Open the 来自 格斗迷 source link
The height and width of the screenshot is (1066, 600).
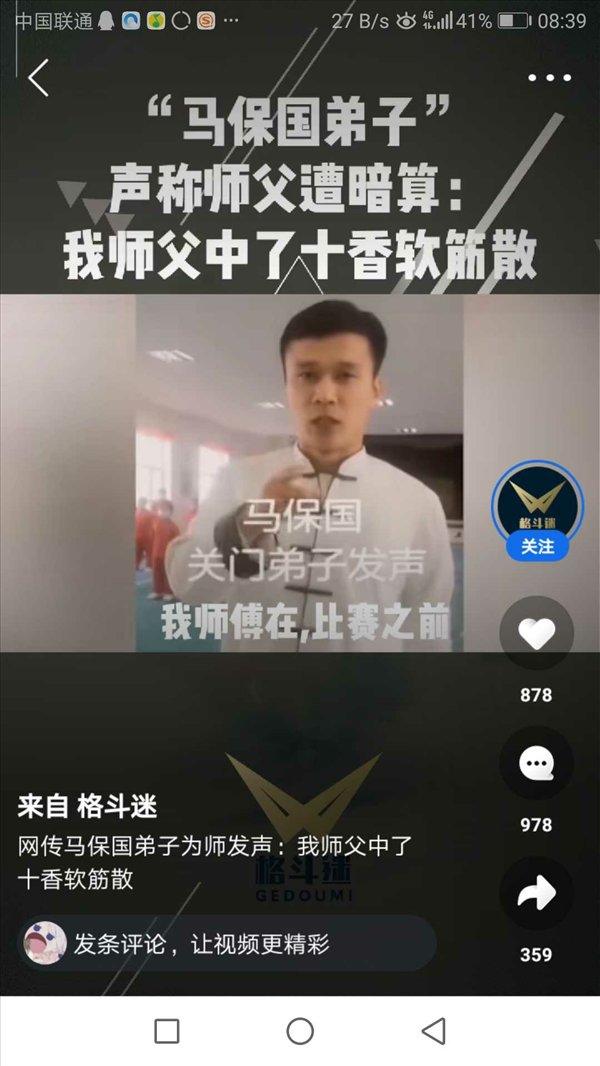(x=87, y=807)
